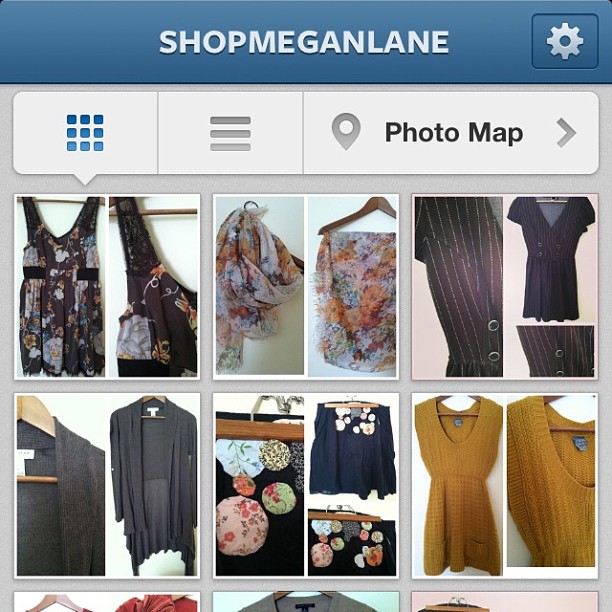Switch to list view
This screenshot has width=612, height=612.
pyautogui.click(x=230, y=133)
